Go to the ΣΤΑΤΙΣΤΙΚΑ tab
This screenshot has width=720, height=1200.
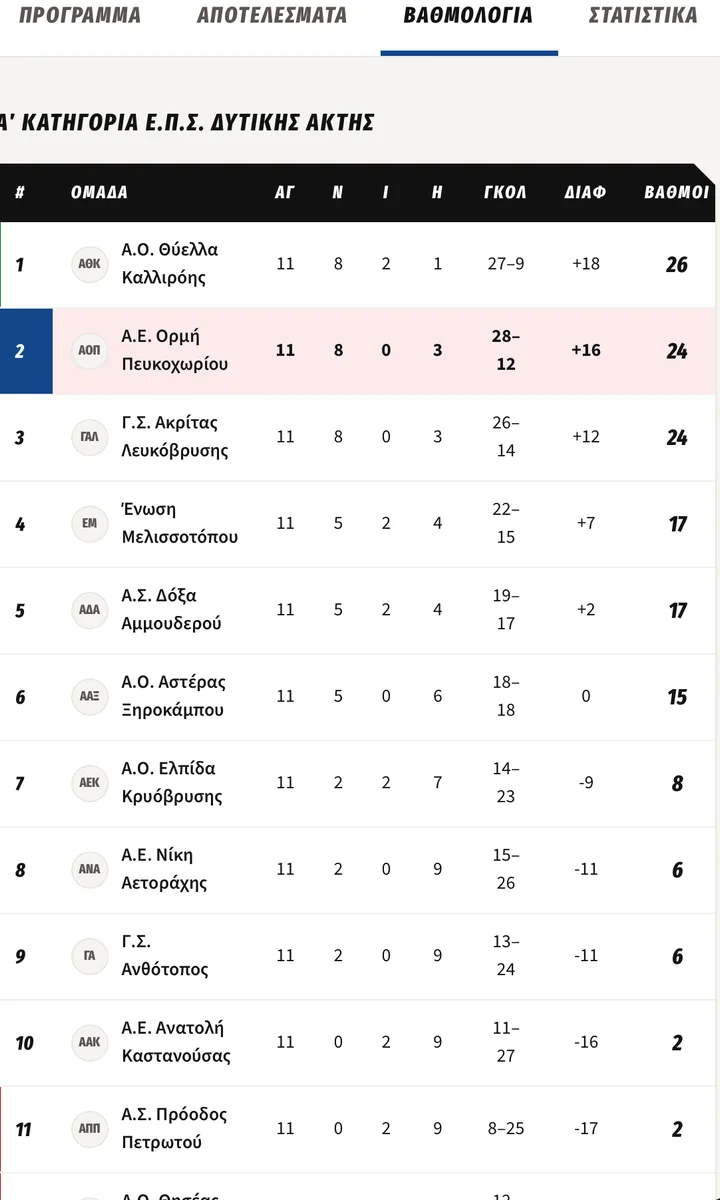pos(643,16)
